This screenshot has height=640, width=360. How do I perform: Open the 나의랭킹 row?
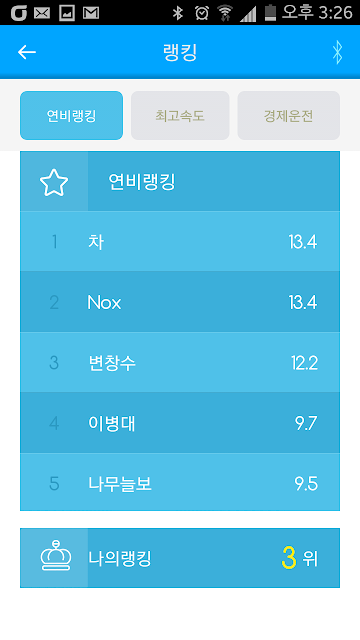[180, 558]
